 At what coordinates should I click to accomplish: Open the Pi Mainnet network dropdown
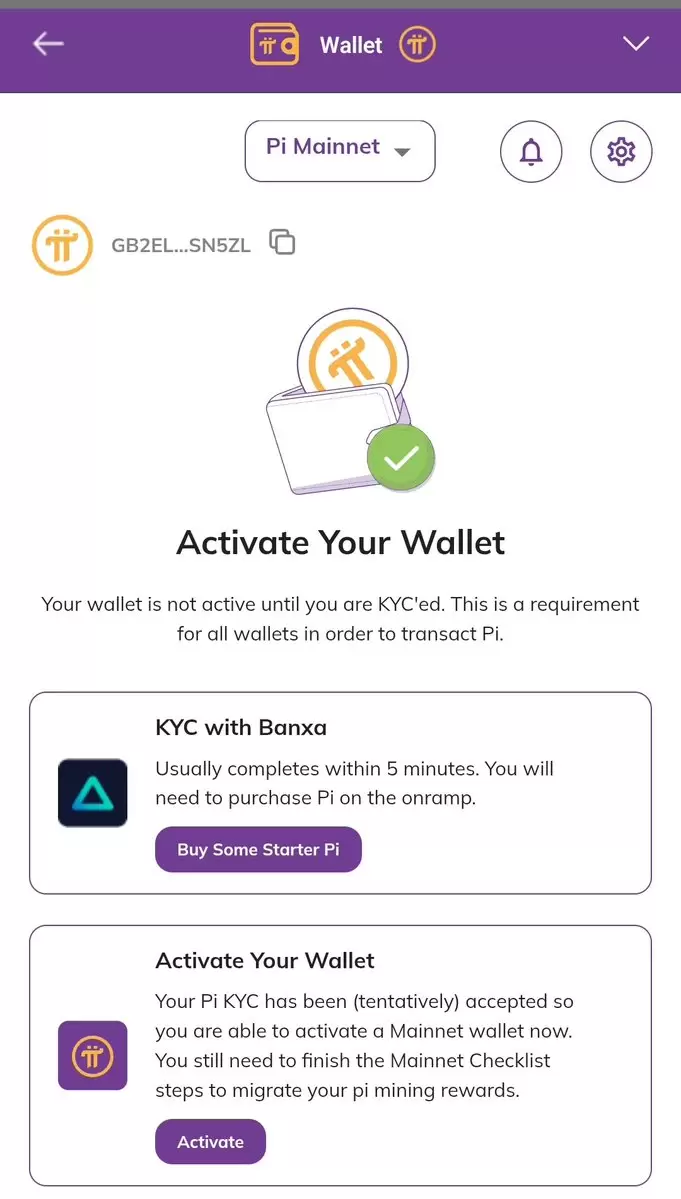tap(340, 151)
